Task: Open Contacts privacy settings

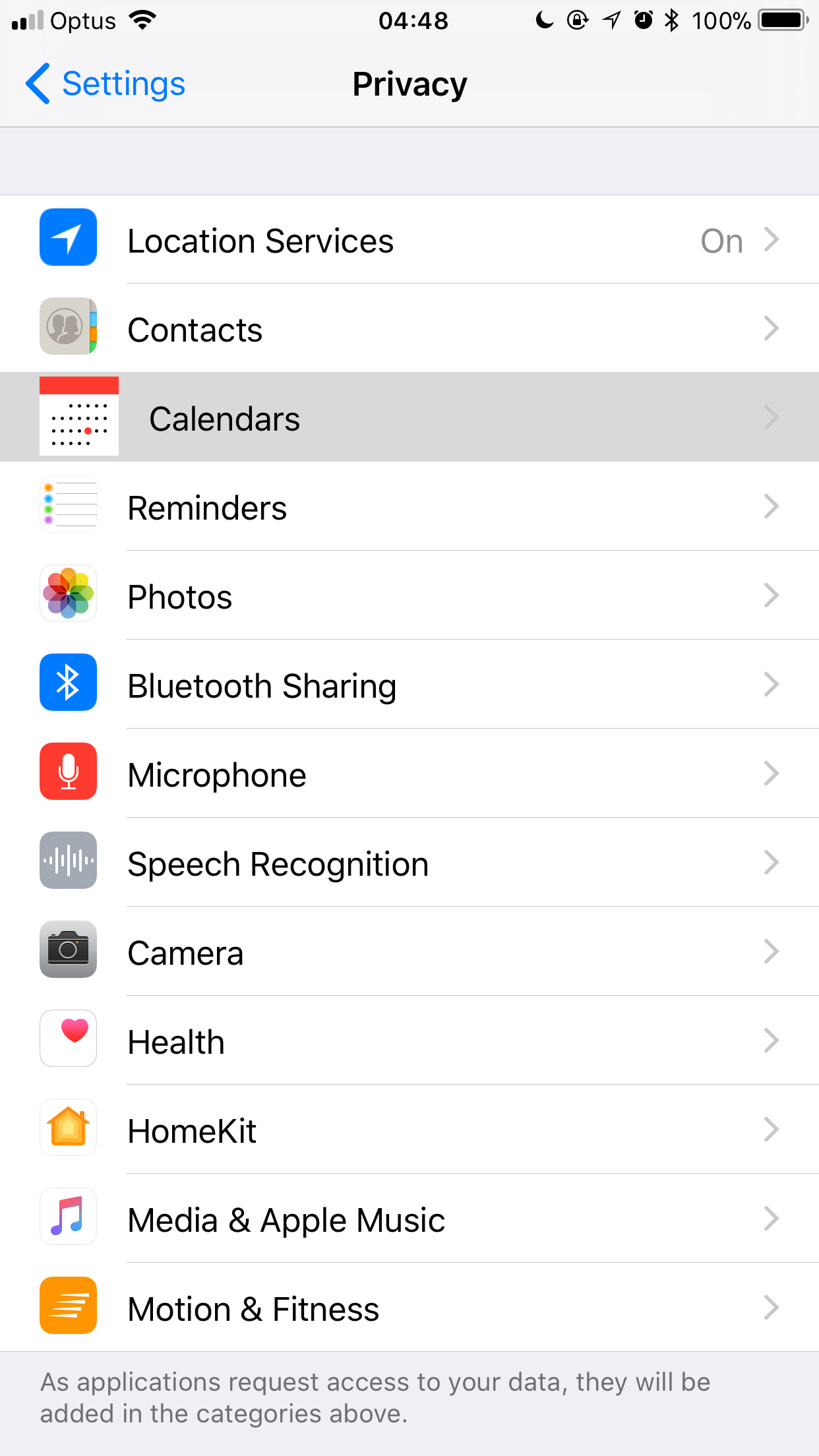Action: (x=409, y=329)
